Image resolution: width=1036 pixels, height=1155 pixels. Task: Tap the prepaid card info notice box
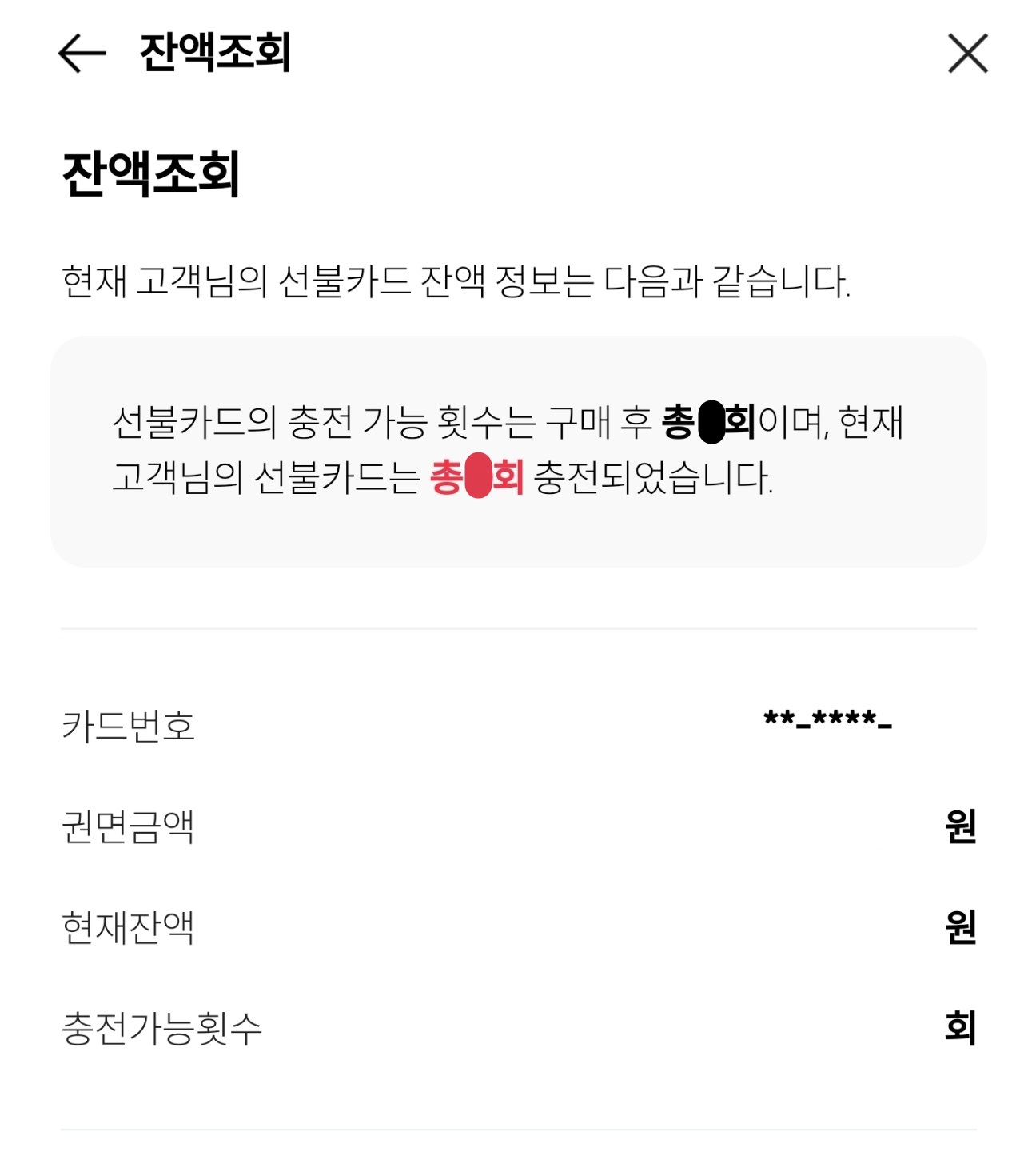tap(518, 452)
